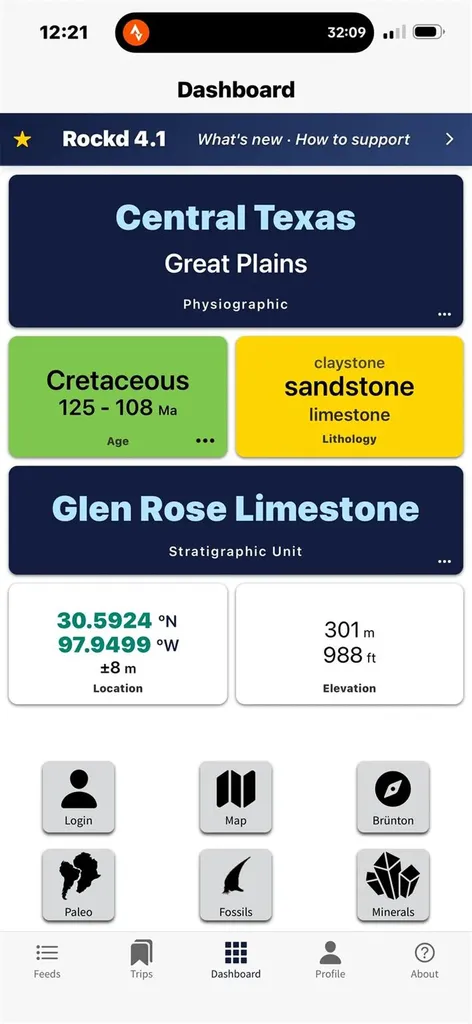The width and height of the screenshot is (472, 1024).
Task: Launch the Brünton compass tool
Action: (393, 797)
